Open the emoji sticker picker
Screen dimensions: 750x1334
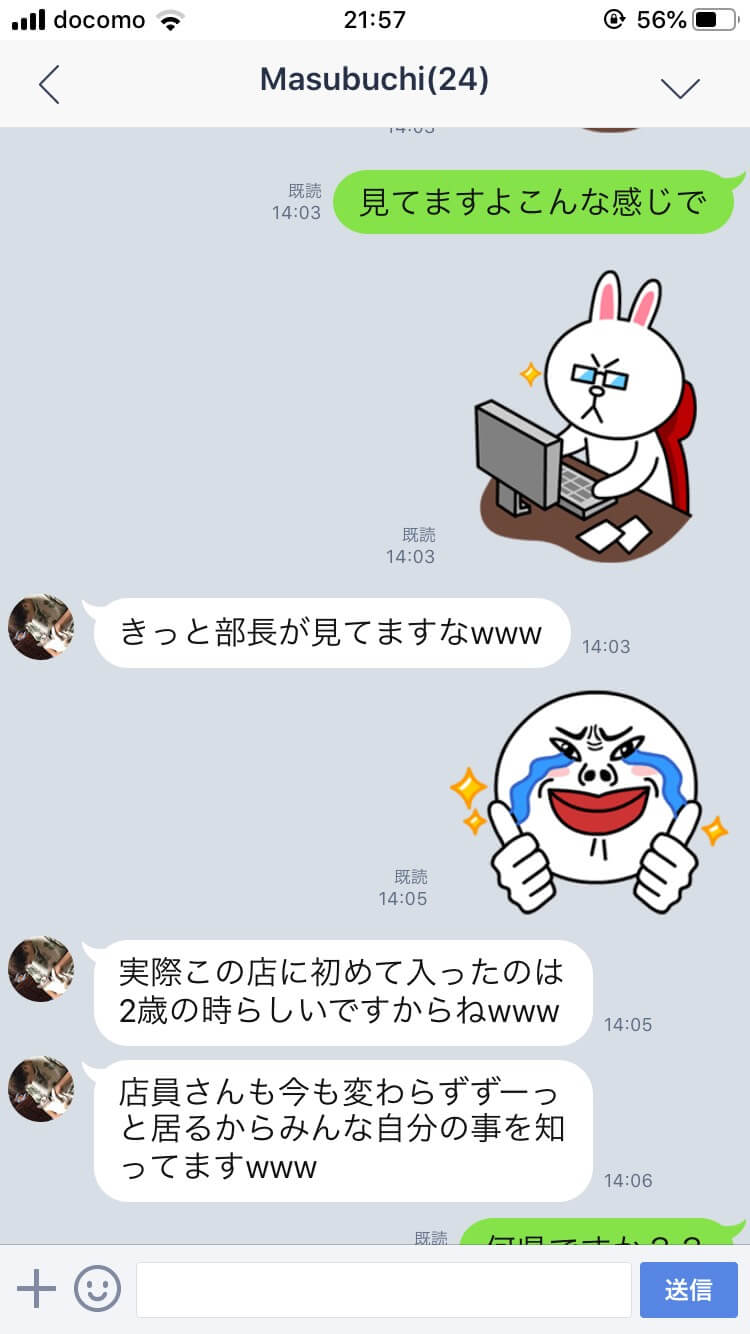click(x=97, y=1288)
